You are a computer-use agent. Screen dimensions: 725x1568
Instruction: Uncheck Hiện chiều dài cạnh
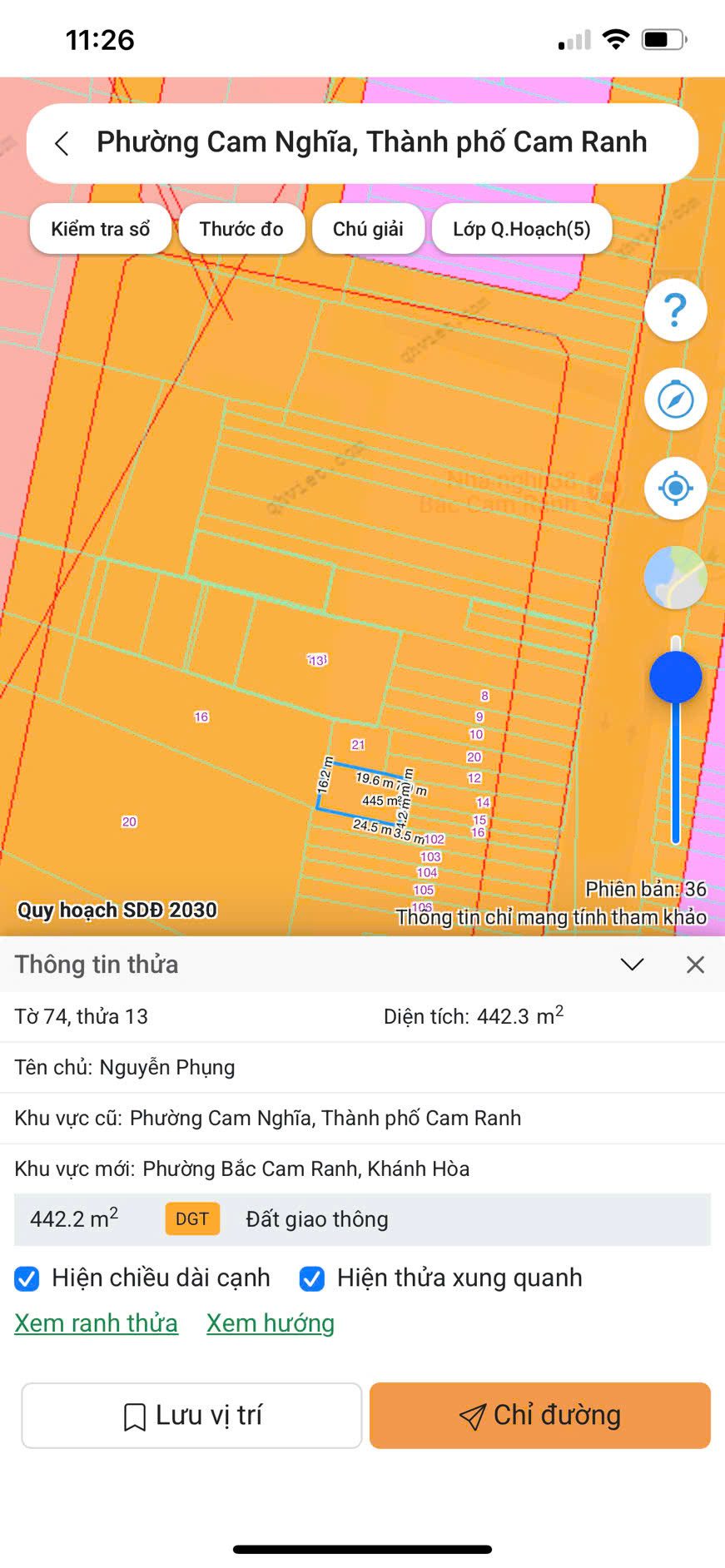(27, 1278)
